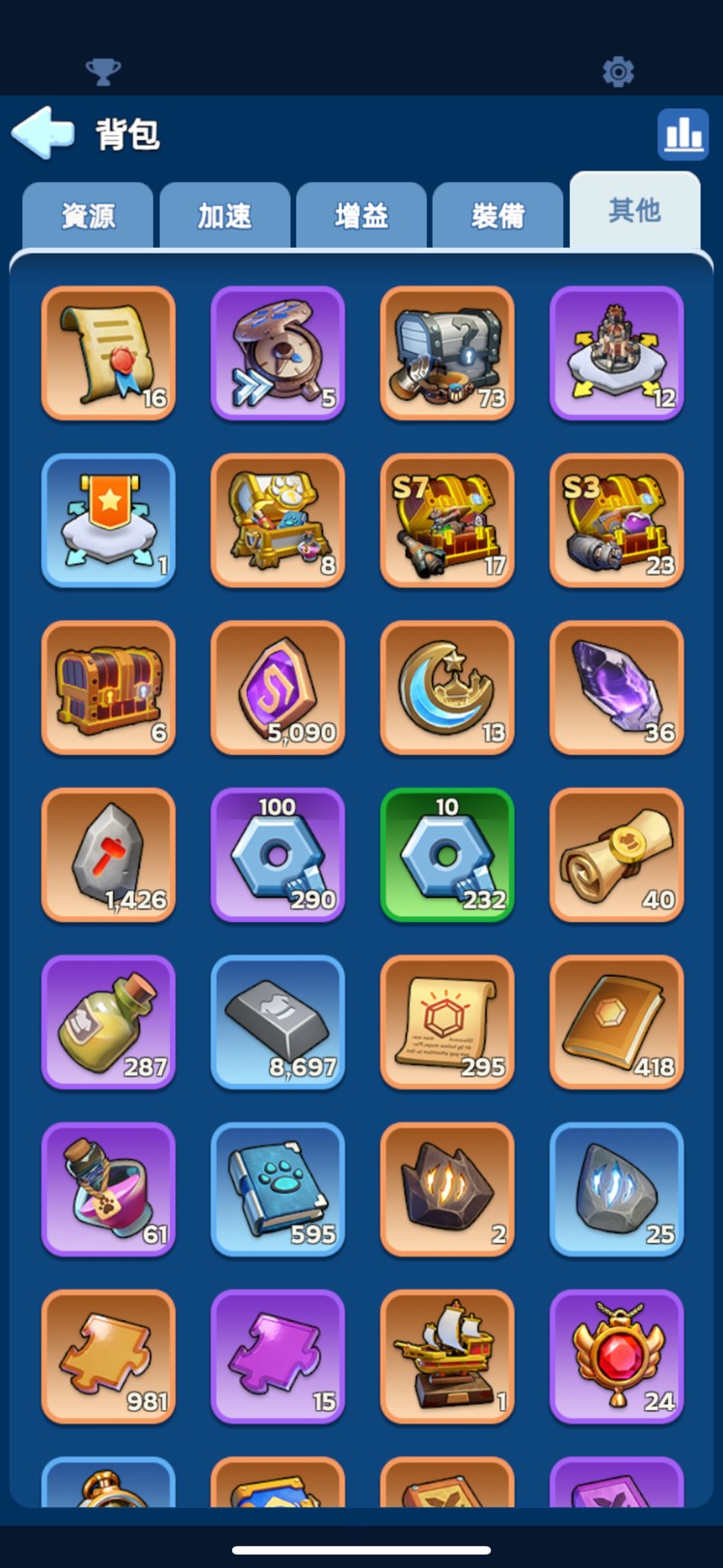Open the settings gear
The image size is (723, 1568).
pos(618,71)
